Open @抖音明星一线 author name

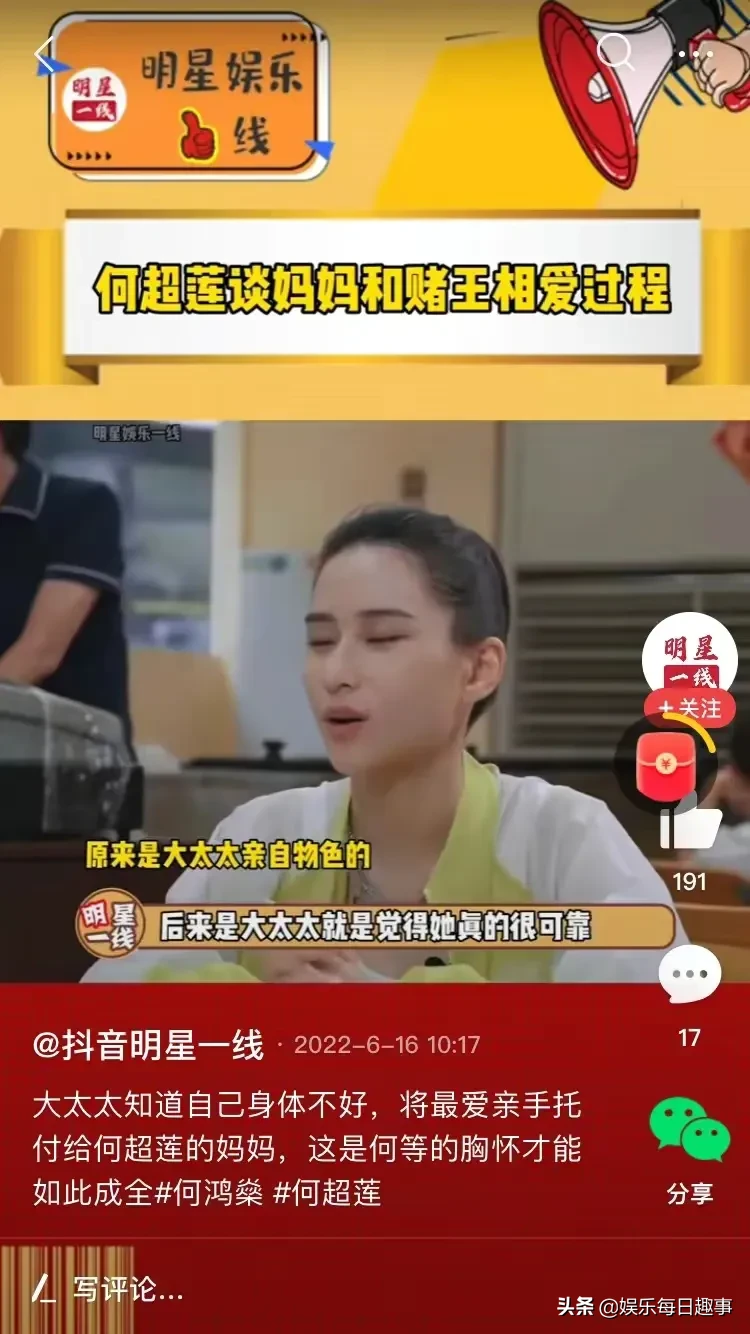[x=149, y=1045]
